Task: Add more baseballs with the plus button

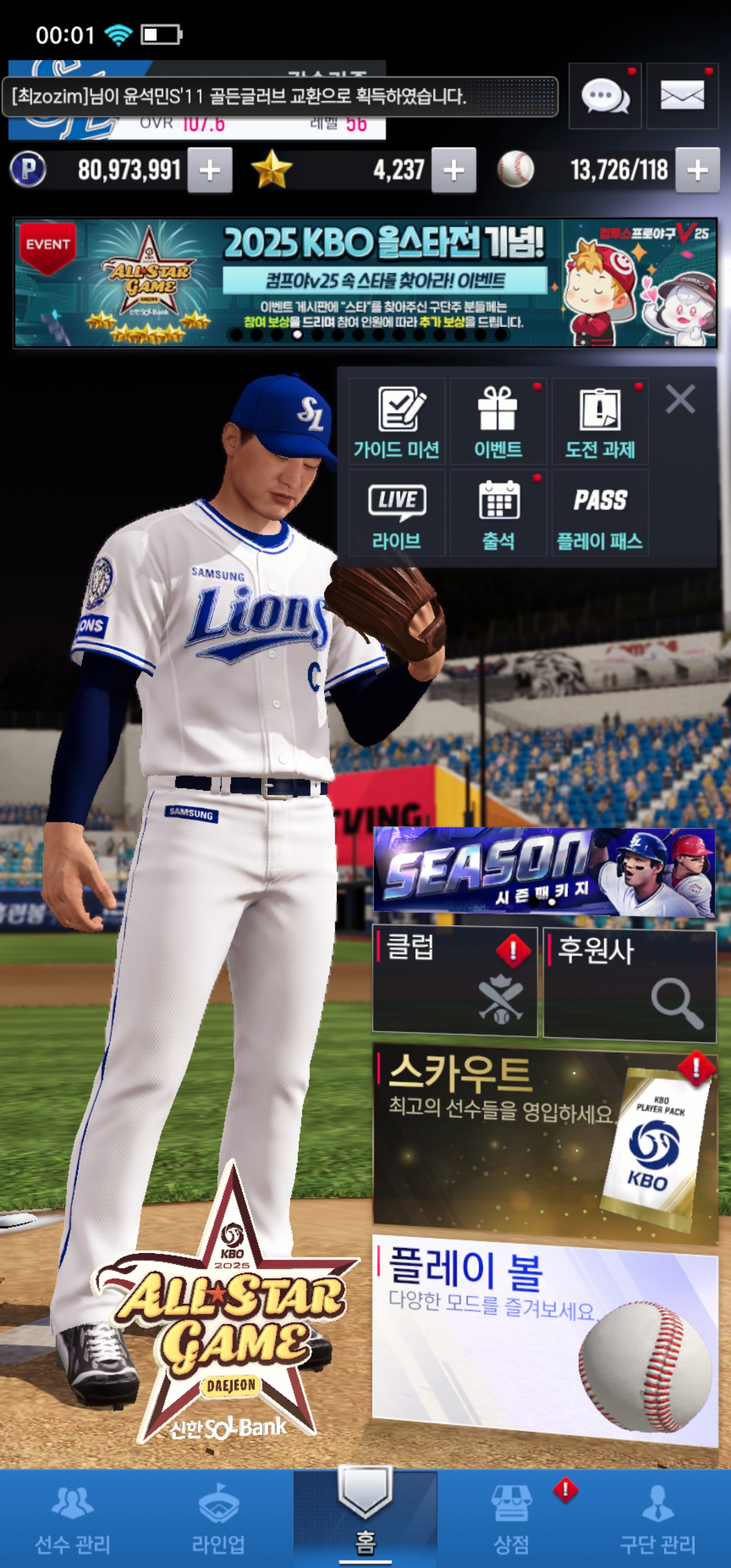Action: coord(697,171)
